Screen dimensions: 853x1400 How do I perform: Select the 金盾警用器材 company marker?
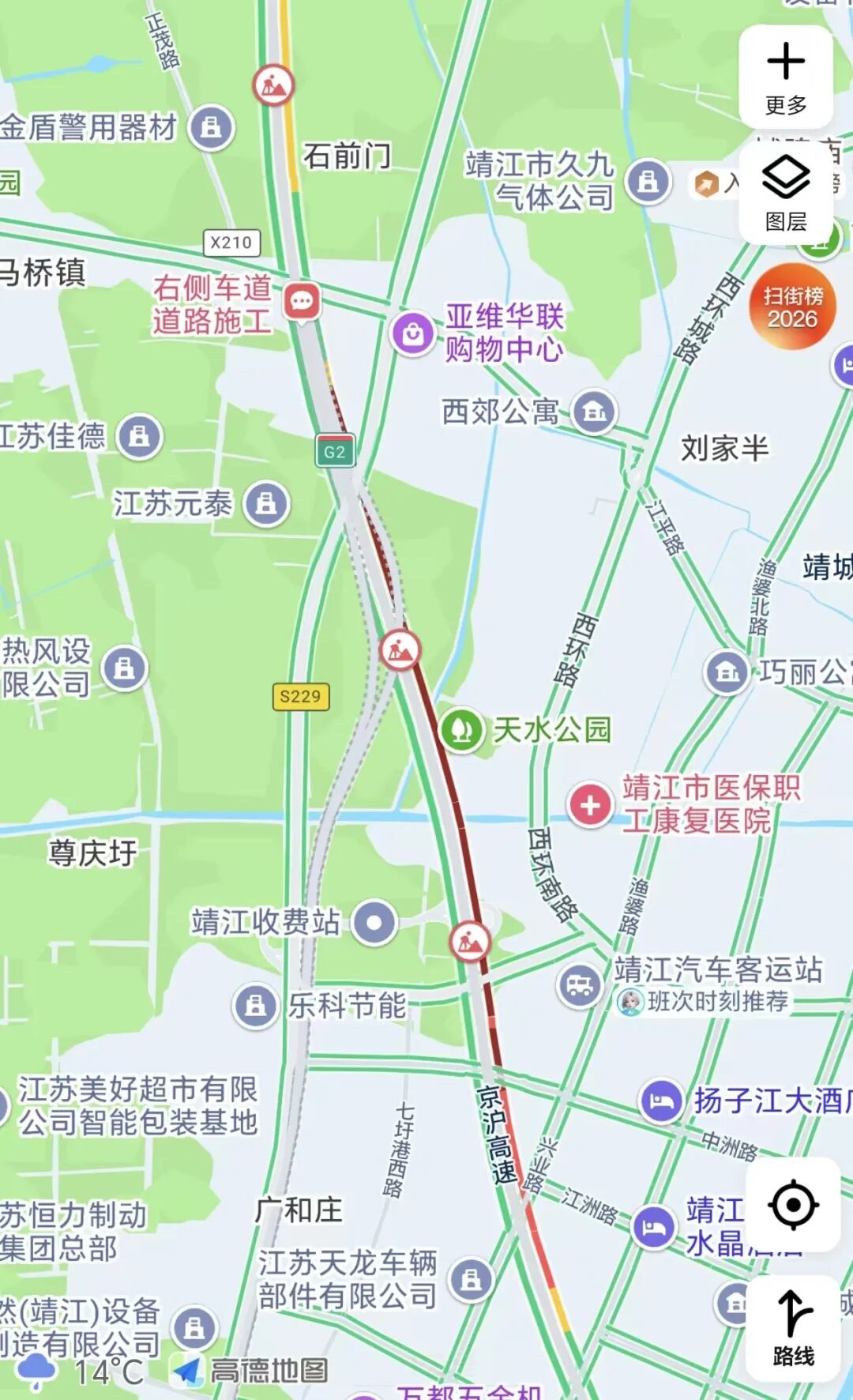[211, 127]
